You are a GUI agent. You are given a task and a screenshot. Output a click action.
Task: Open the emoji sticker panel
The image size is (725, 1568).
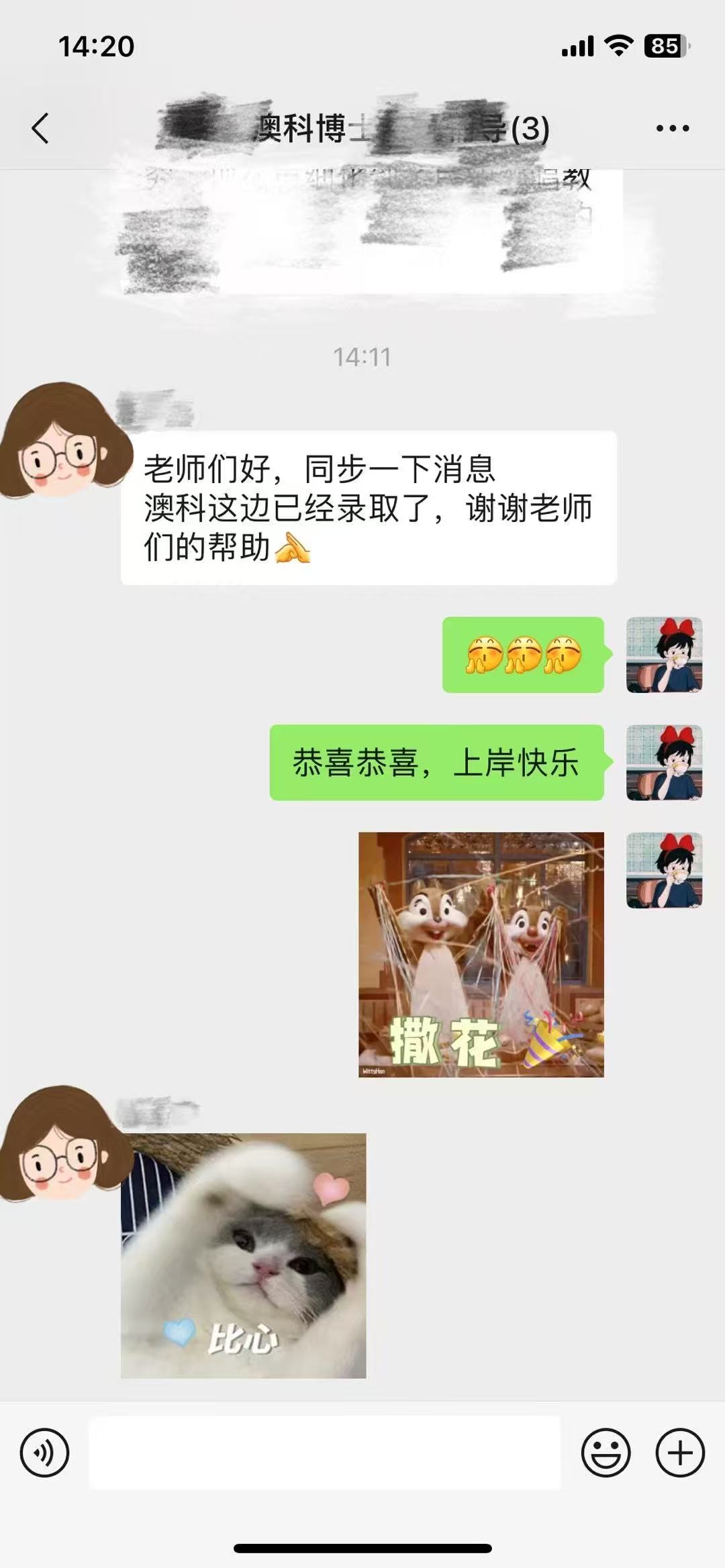606,1453
